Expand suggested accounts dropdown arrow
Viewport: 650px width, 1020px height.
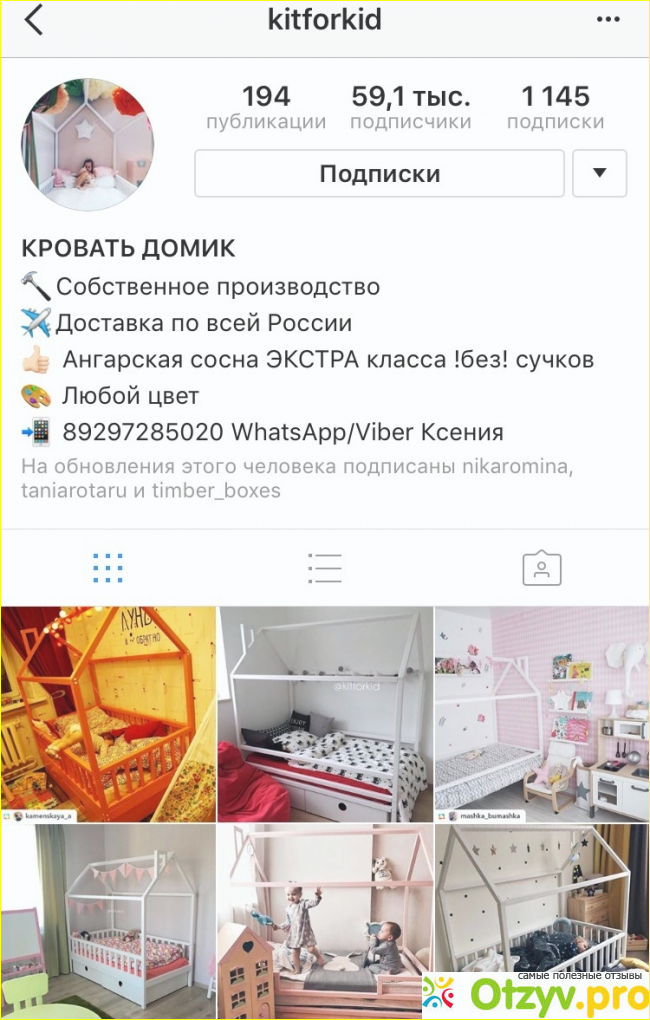(599, 173)
